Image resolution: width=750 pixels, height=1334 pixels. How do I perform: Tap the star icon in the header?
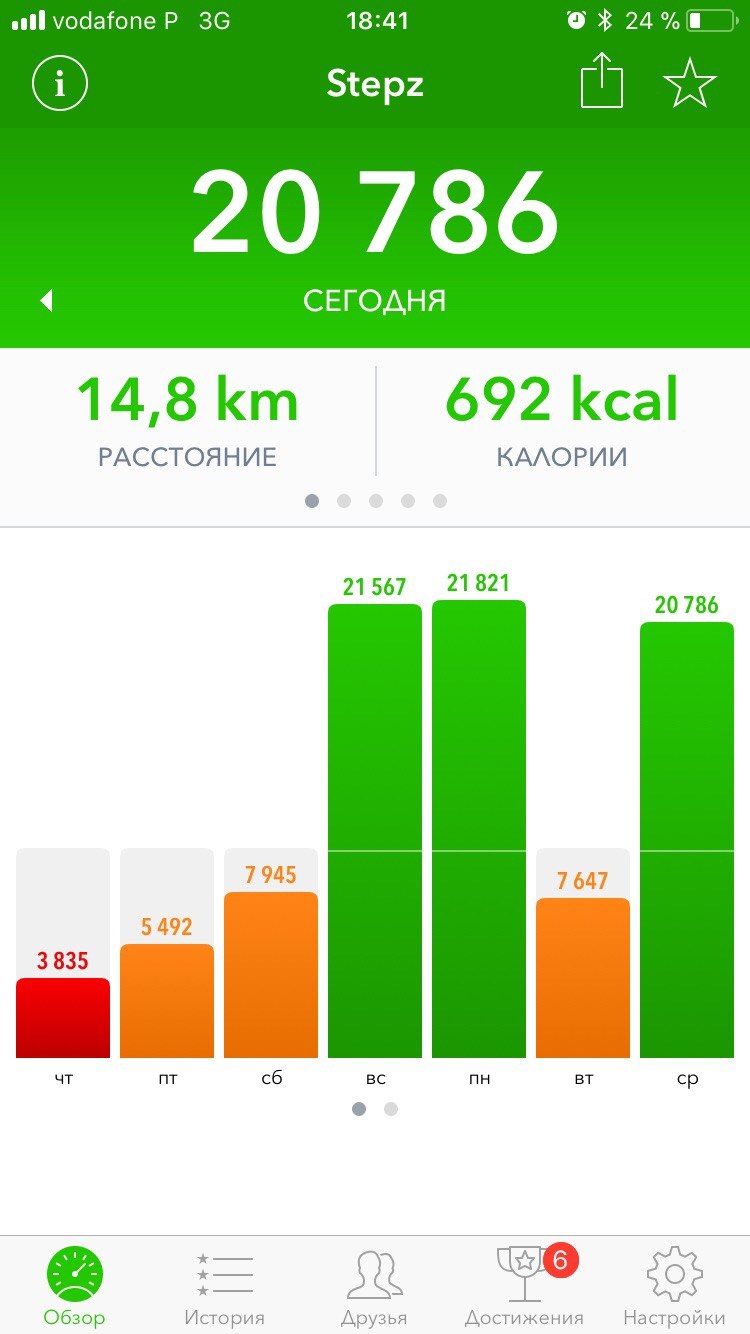click(690, 84)
